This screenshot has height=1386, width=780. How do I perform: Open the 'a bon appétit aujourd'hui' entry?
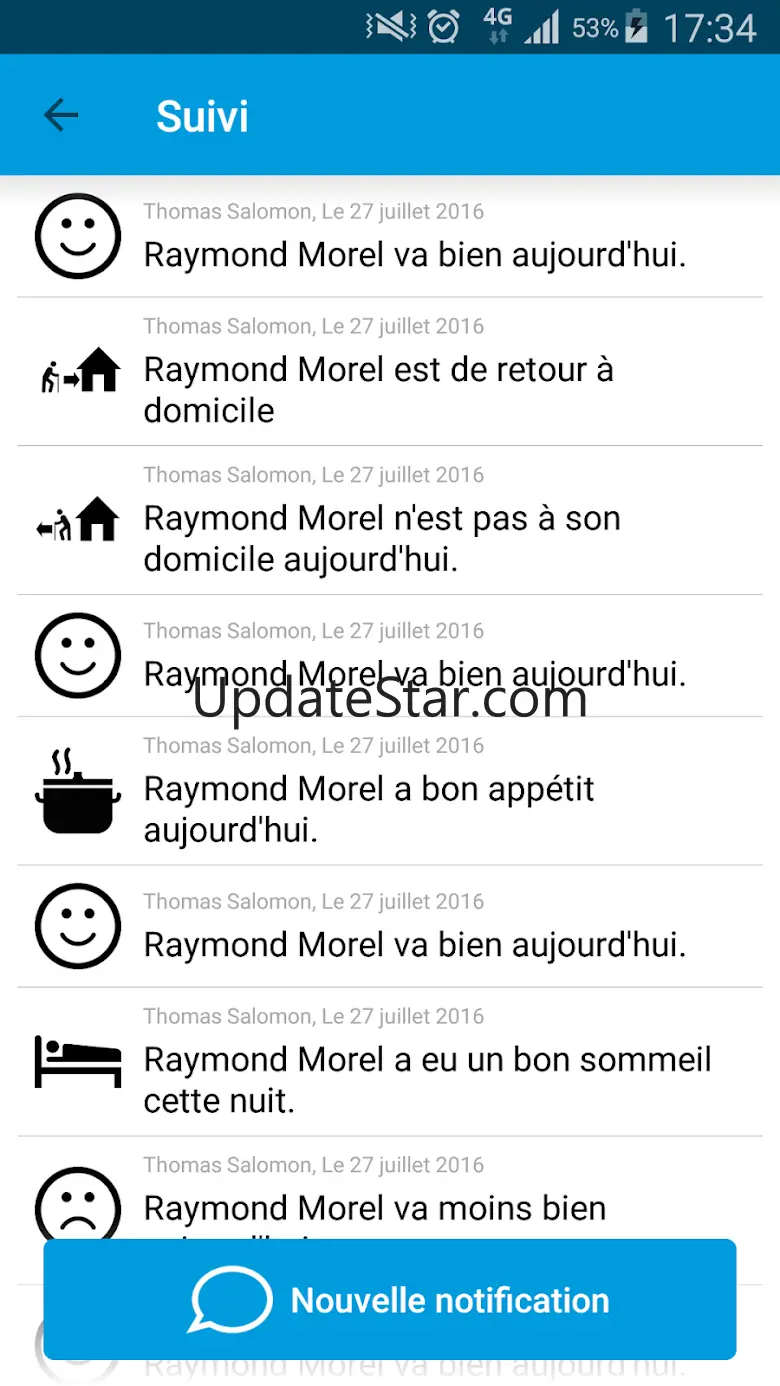click(390, 791)
